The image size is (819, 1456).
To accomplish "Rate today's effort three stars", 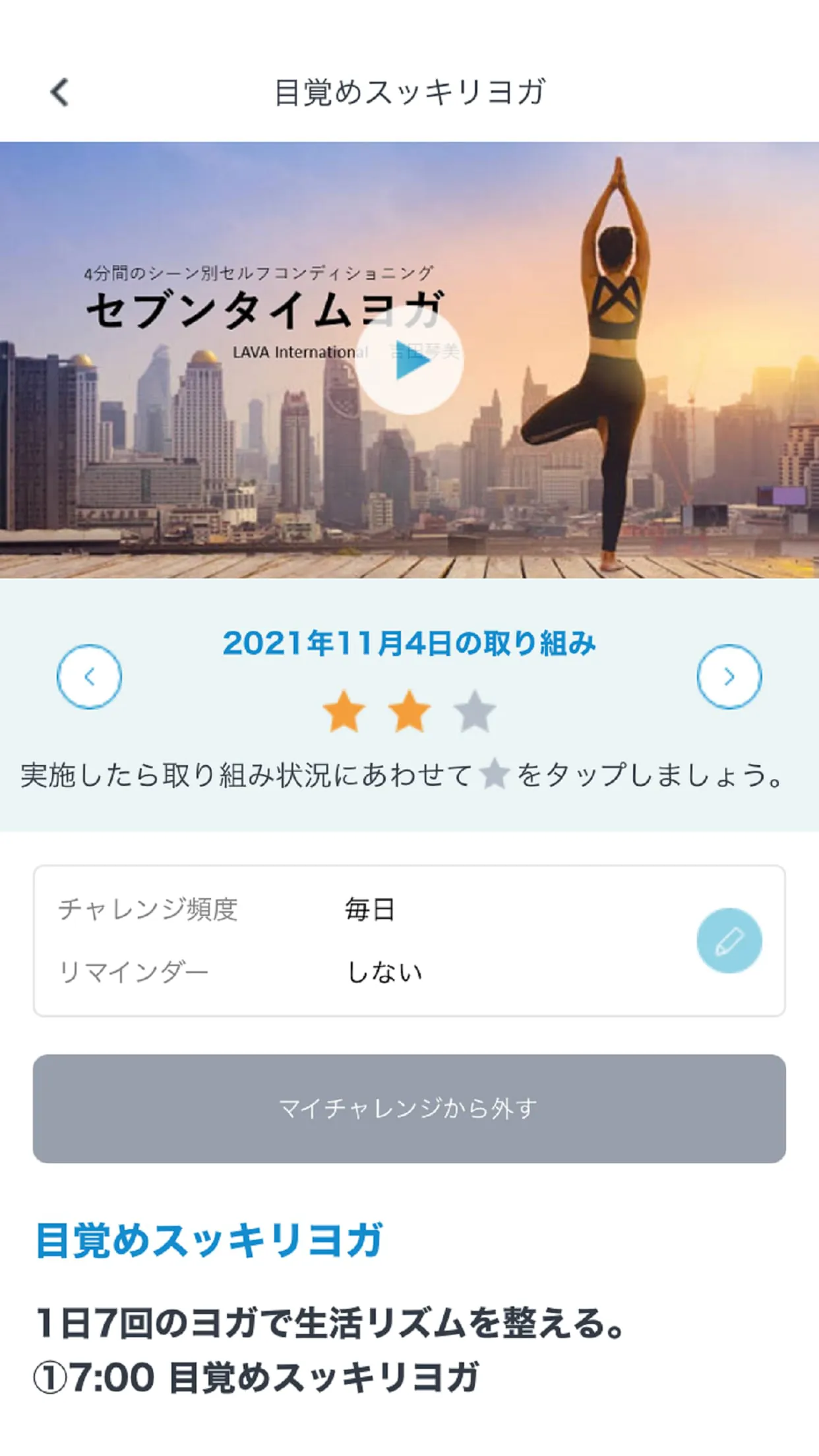I will coord(475,712).
